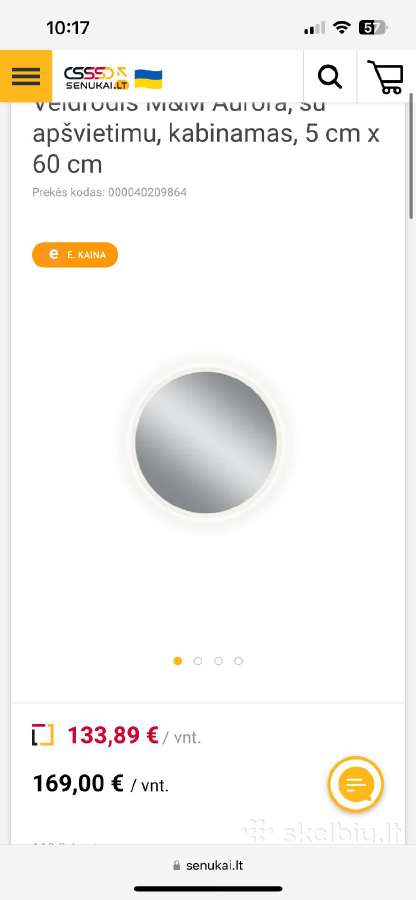Select the second image indicator dot
This screenshot has width=416, height=900.
tap(198, 661)
